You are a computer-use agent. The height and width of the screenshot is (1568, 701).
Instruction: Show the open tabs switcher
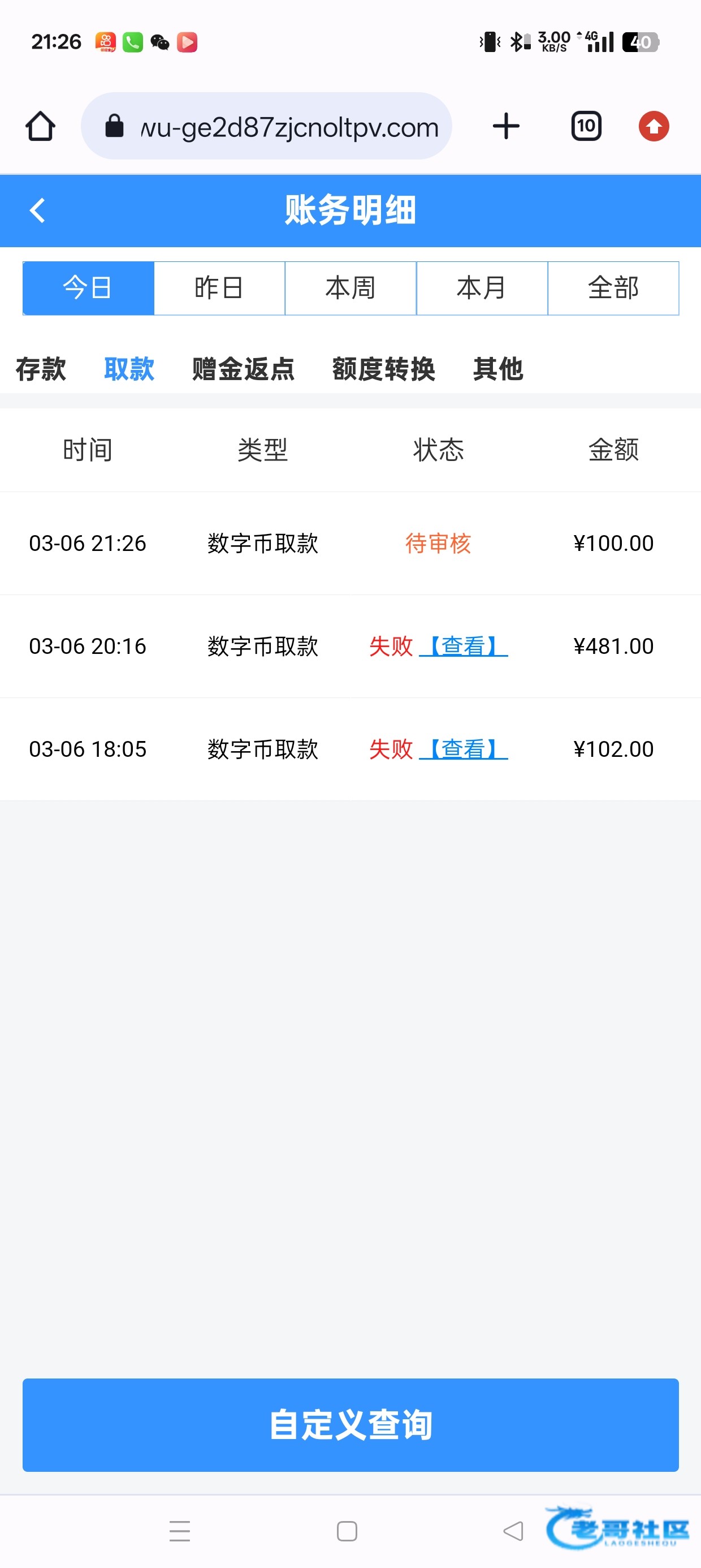tap(586, 127)
